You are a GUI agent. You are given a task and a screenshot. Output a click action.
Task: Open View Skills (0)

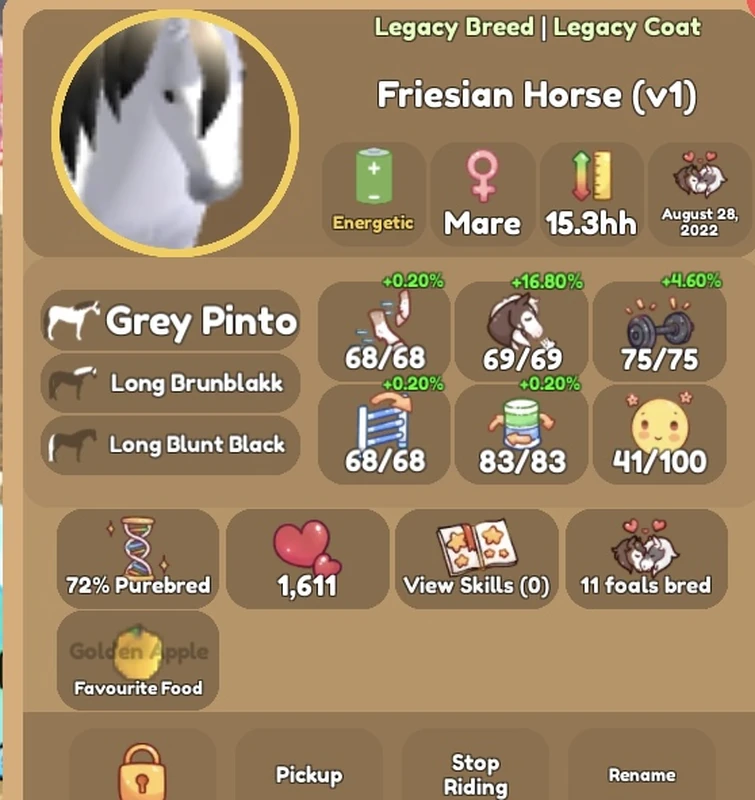476,559
